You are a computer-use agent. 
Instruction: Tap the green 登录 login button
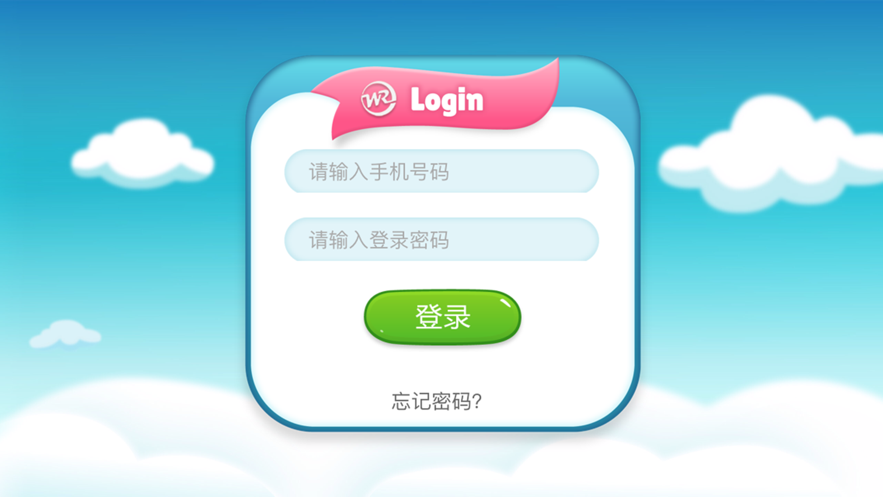point(442,318)
